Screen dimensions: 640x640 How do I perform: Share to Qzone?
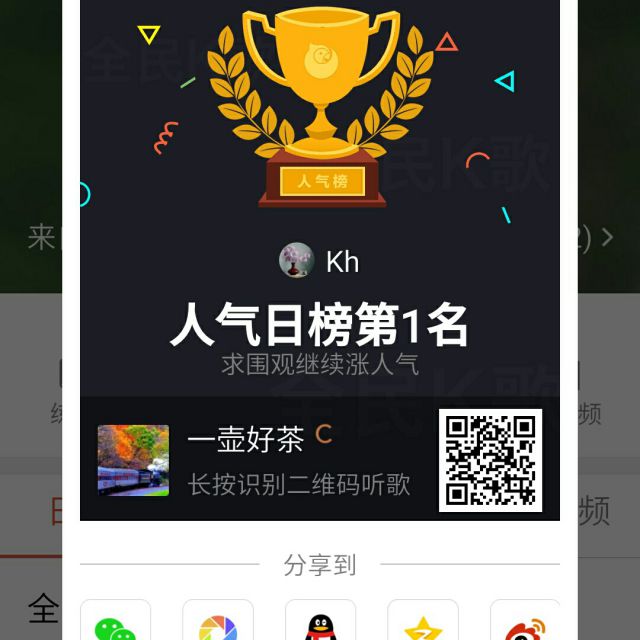coord(423,624)
